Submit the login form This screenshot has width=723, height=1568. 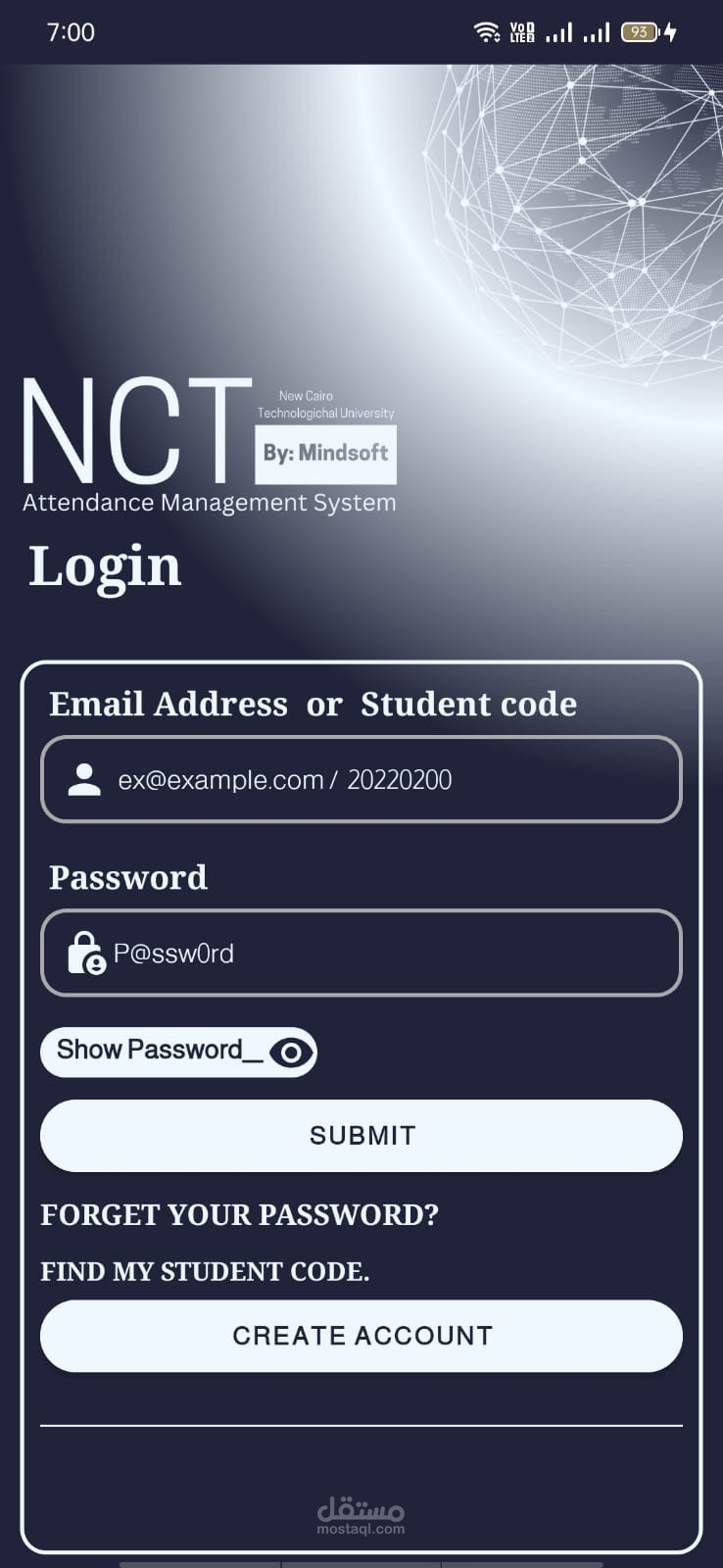(361, 1136)
